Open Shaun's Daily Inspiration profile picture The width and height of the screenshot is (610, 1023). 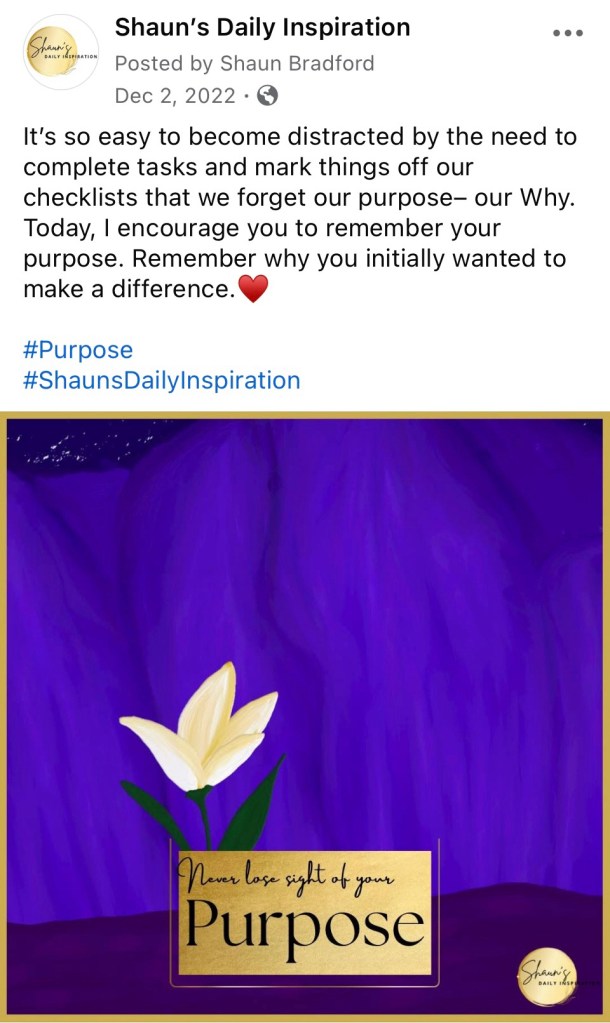coord(61,52)
